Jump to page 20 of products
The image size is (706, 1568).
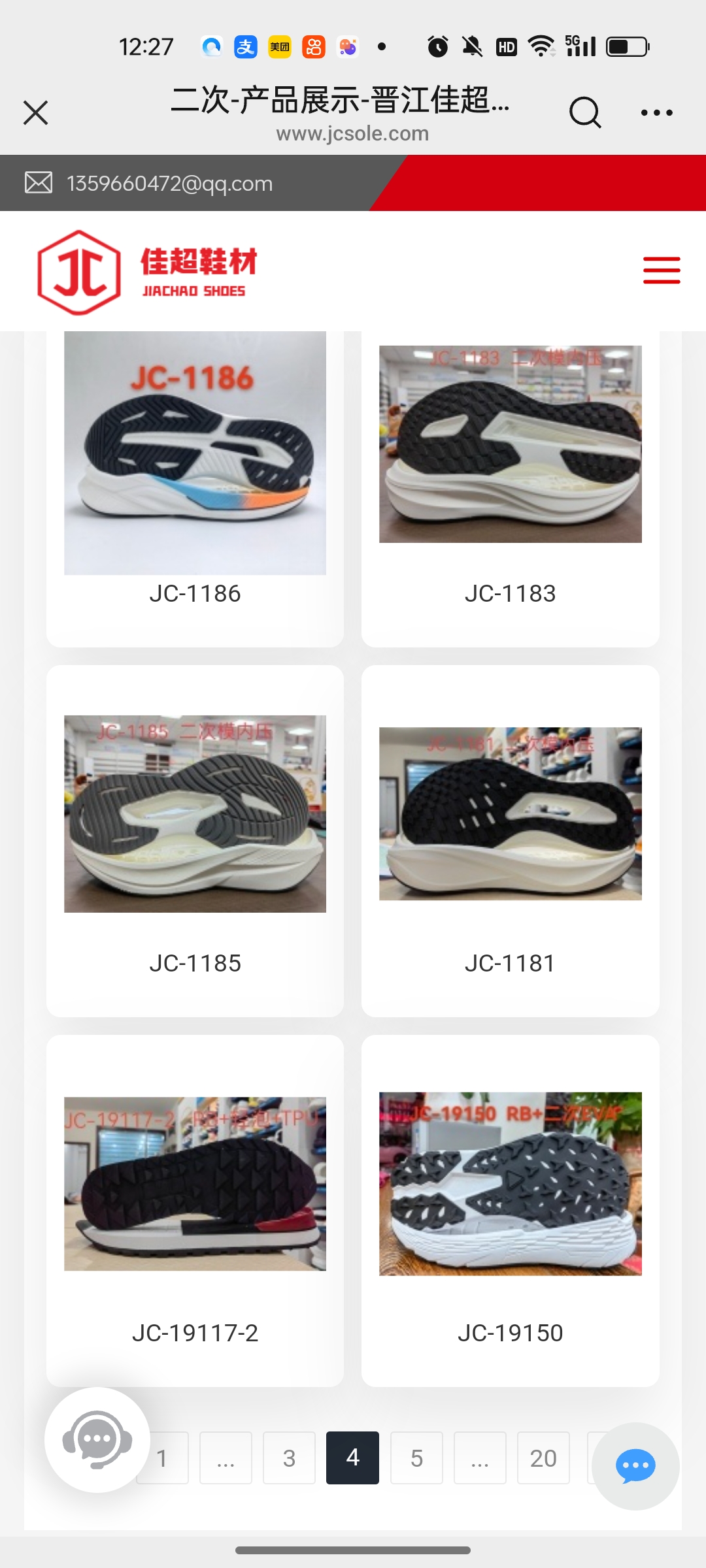(543, 1458)
